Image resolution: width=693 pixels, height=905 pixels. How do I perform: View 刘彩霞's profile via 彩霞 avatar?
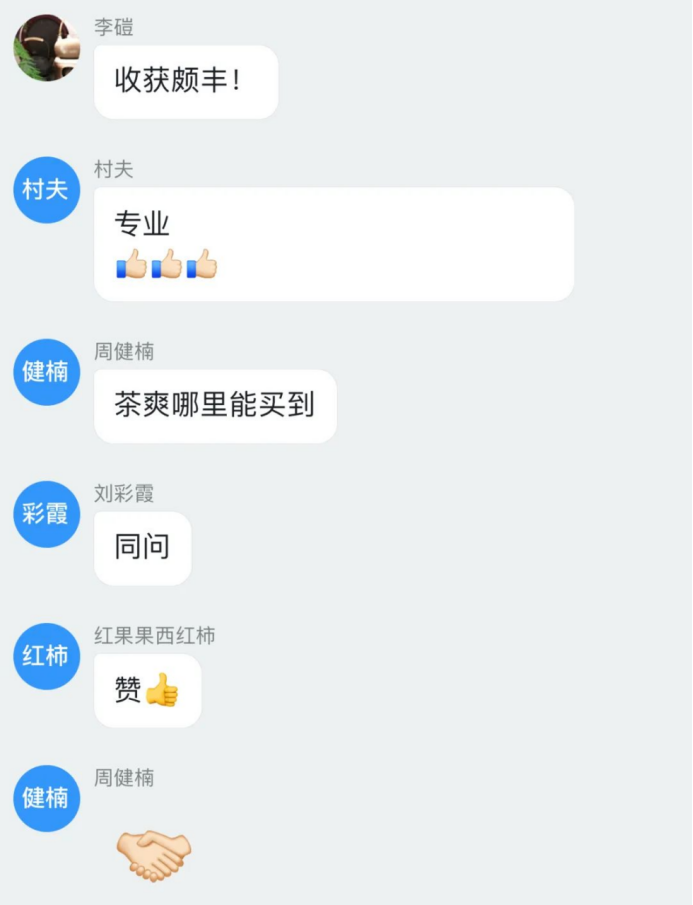click(x=46, y=514)
